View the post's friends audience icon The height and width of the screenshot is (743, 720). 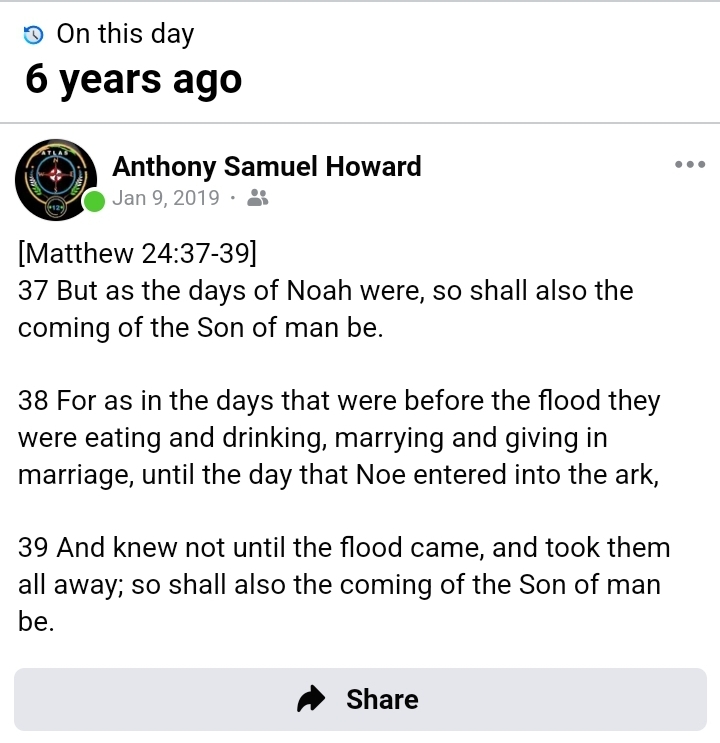(257, 198)
